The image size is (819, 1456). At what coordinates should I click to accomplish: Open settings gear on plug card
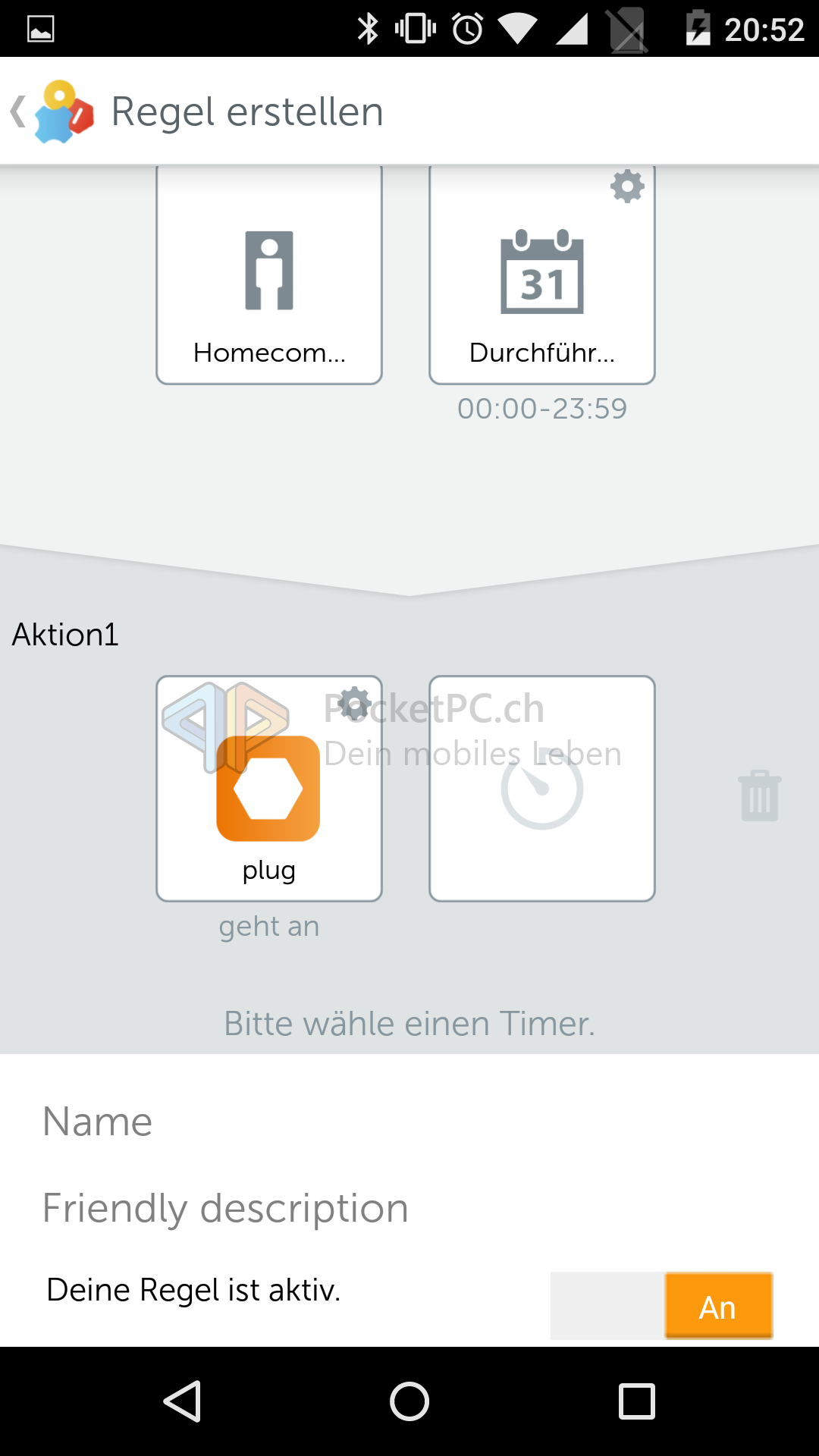(354, 704)
